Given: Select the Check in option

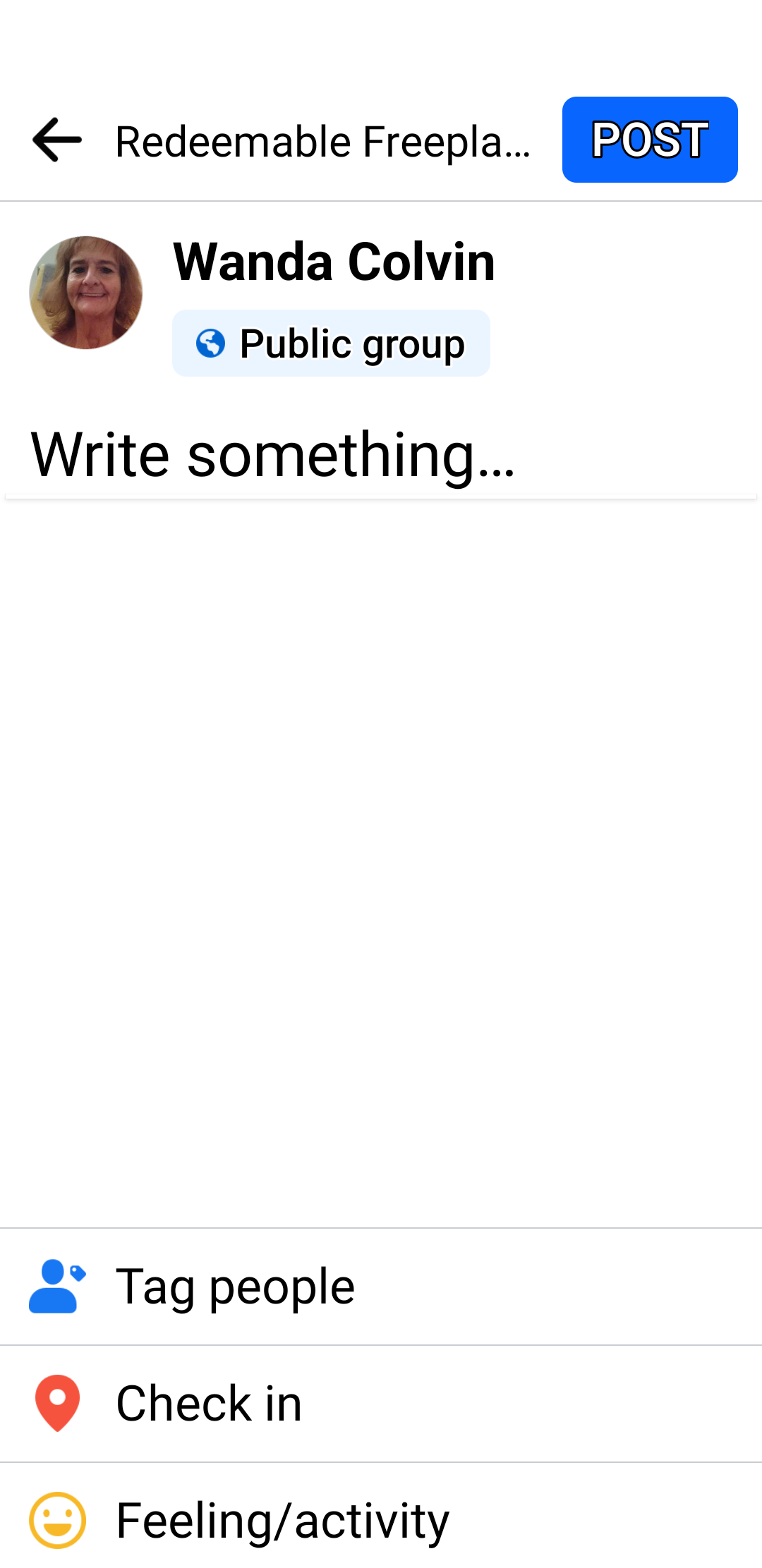Looking at the screenshot, I should click(381, 1404).
